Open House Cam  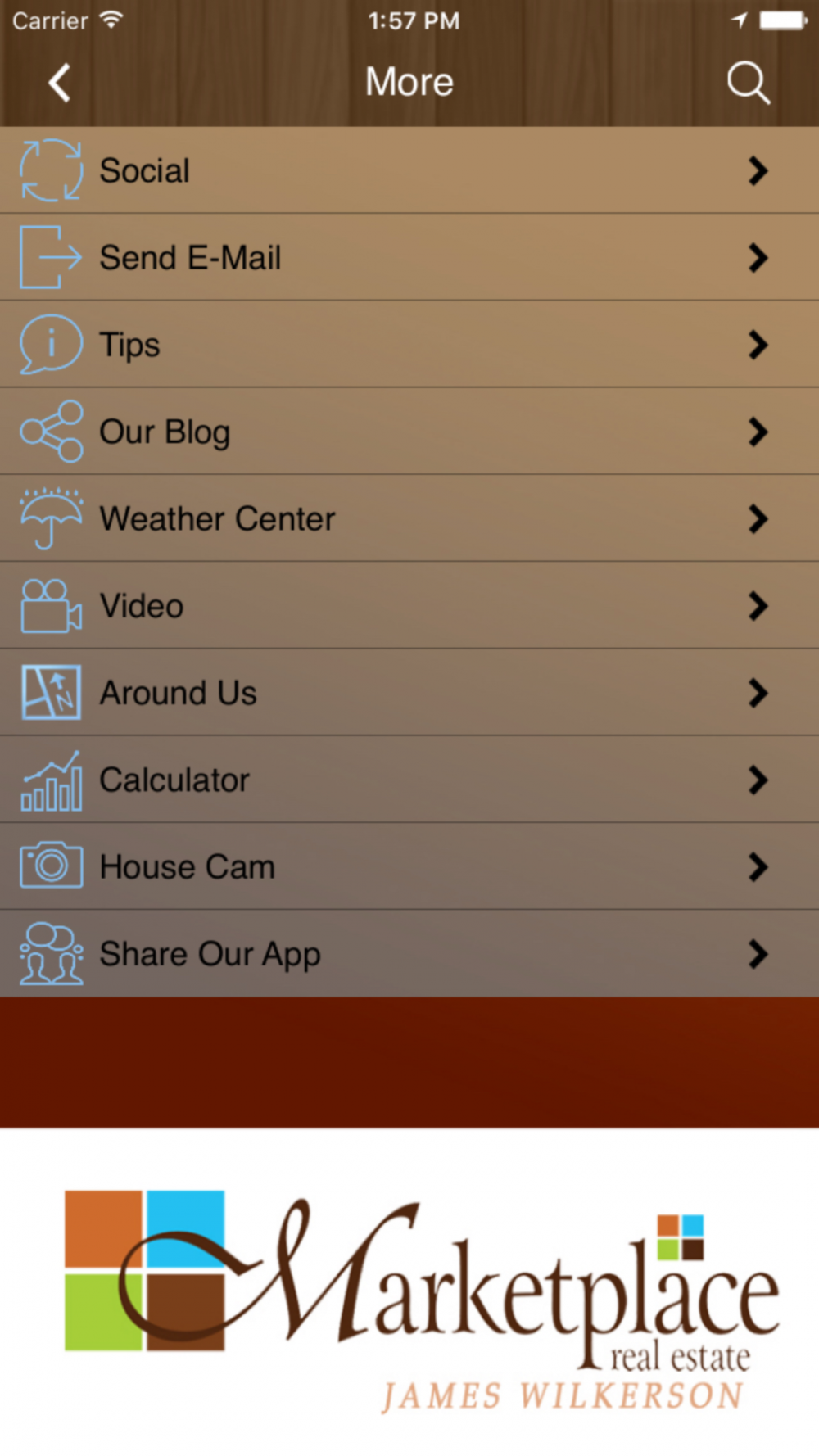pyautogui.click(x=409, y=866)
